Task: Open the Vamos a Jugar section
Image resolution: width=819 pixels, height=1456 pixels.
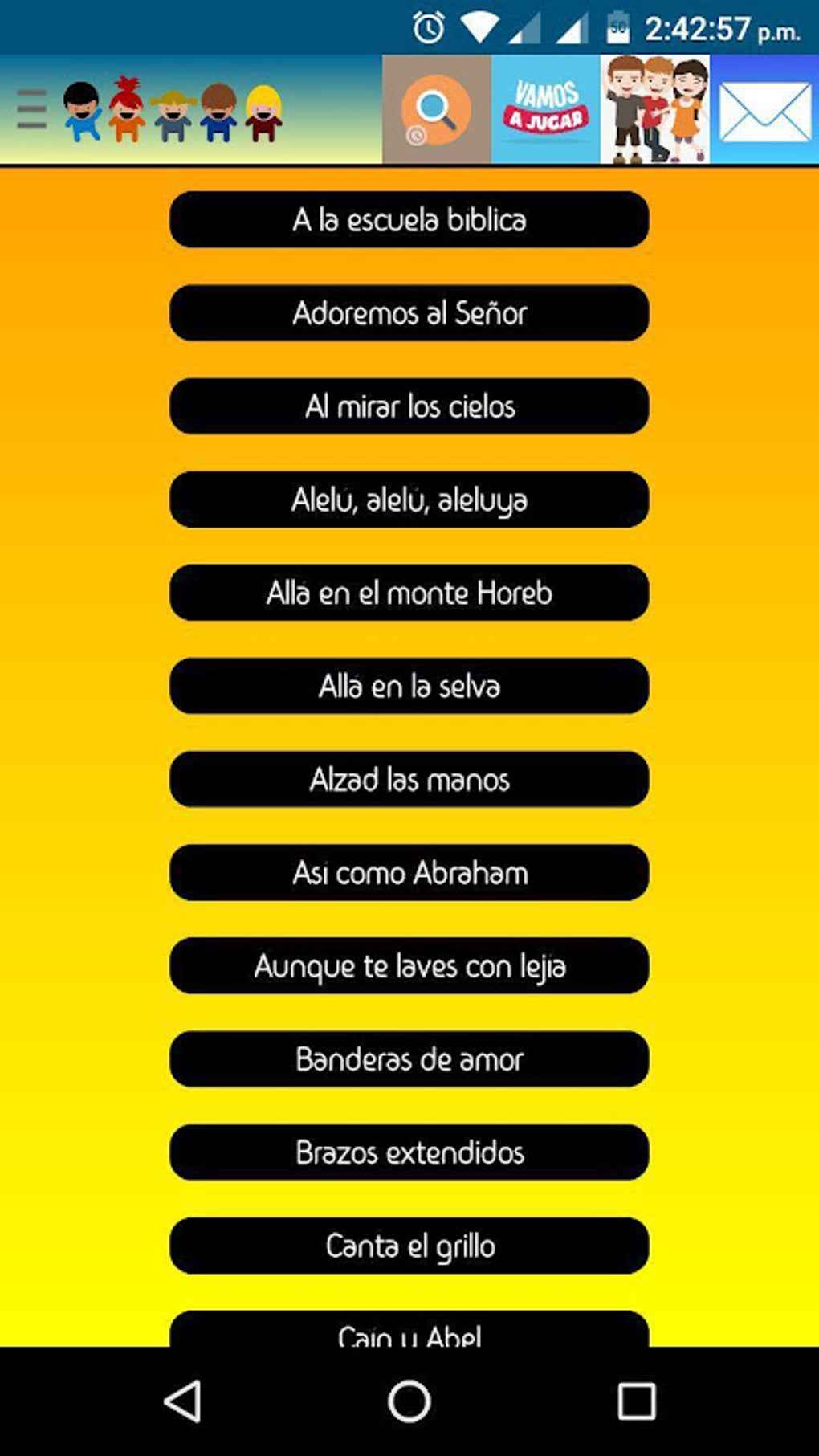Action: [x=545, y=110]
